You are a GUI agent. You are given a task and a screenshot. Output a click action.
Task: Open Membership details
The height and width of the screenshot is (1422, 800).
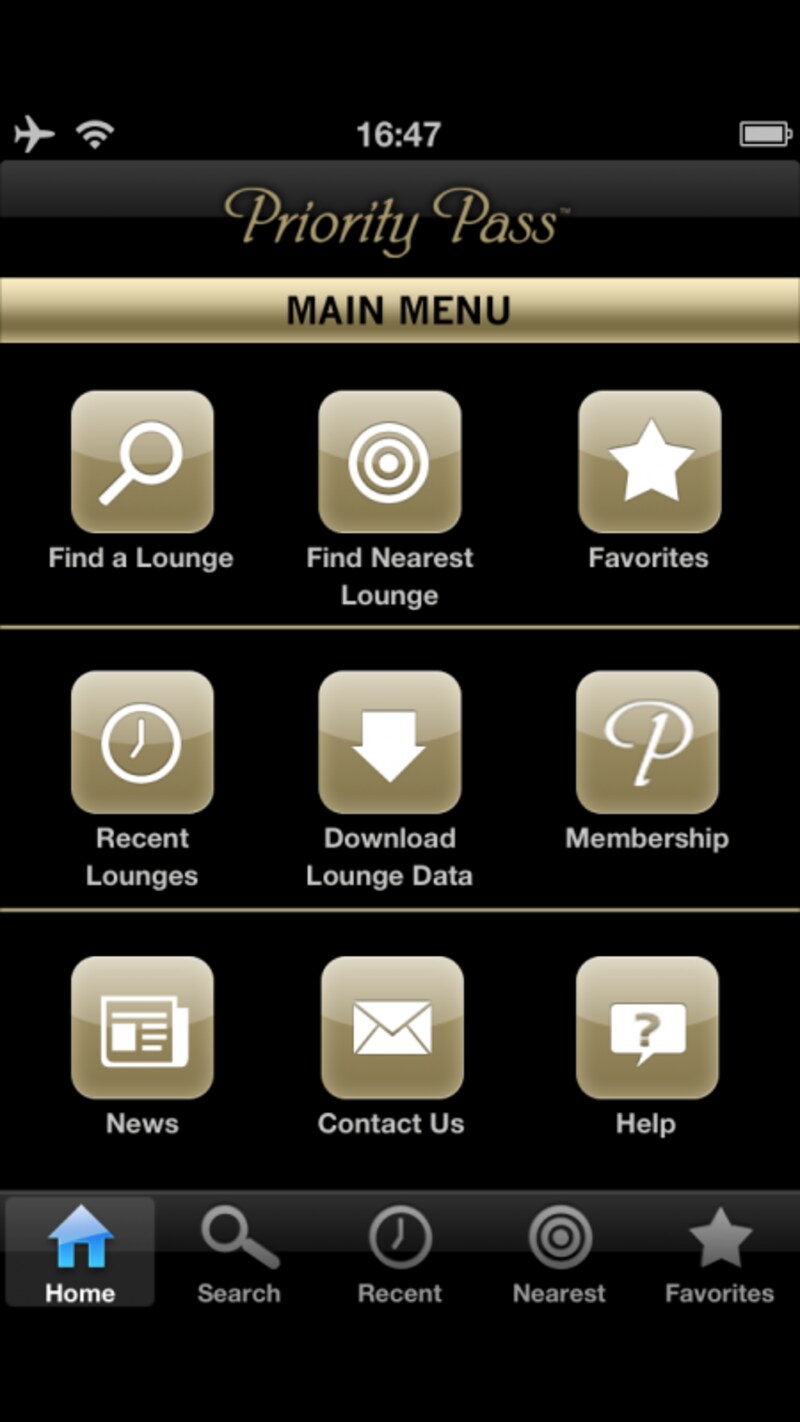pos(647,742)
